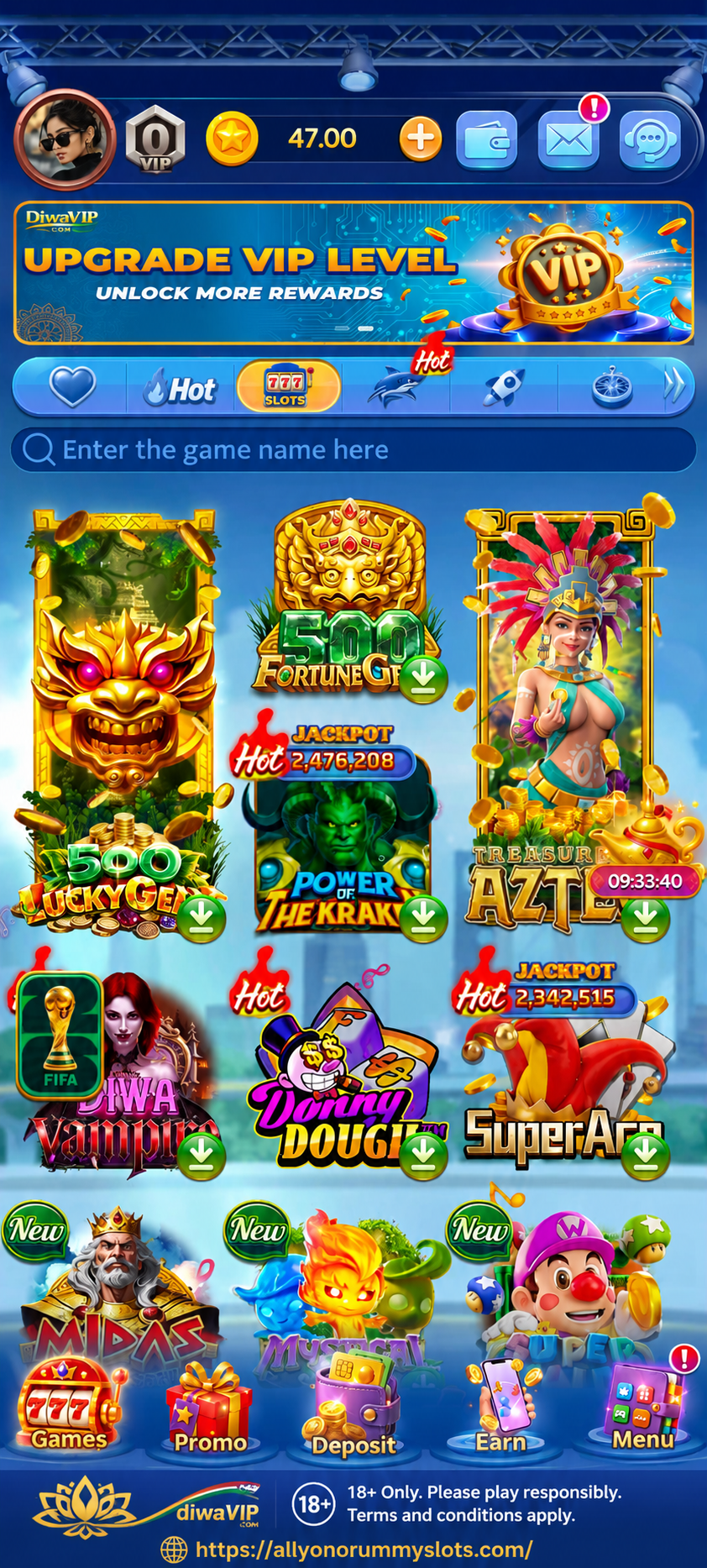Image resolution: width=707 pixels, height=1568 pixels.
Task: Open the wallet icon
Action: 487,139
